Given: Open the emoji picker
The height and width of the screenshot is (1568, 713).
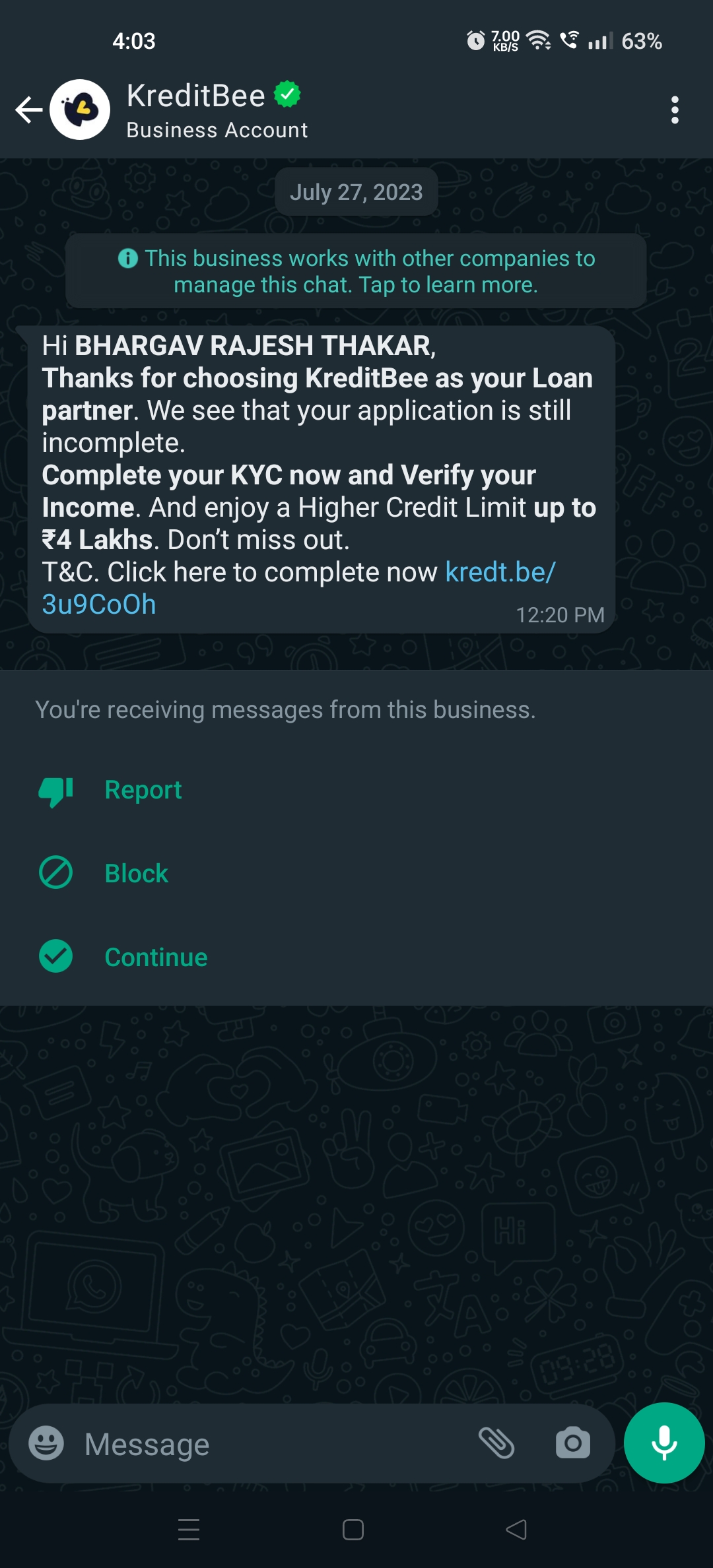Looking at the screenshot, I should click(x=46, y=1443).
